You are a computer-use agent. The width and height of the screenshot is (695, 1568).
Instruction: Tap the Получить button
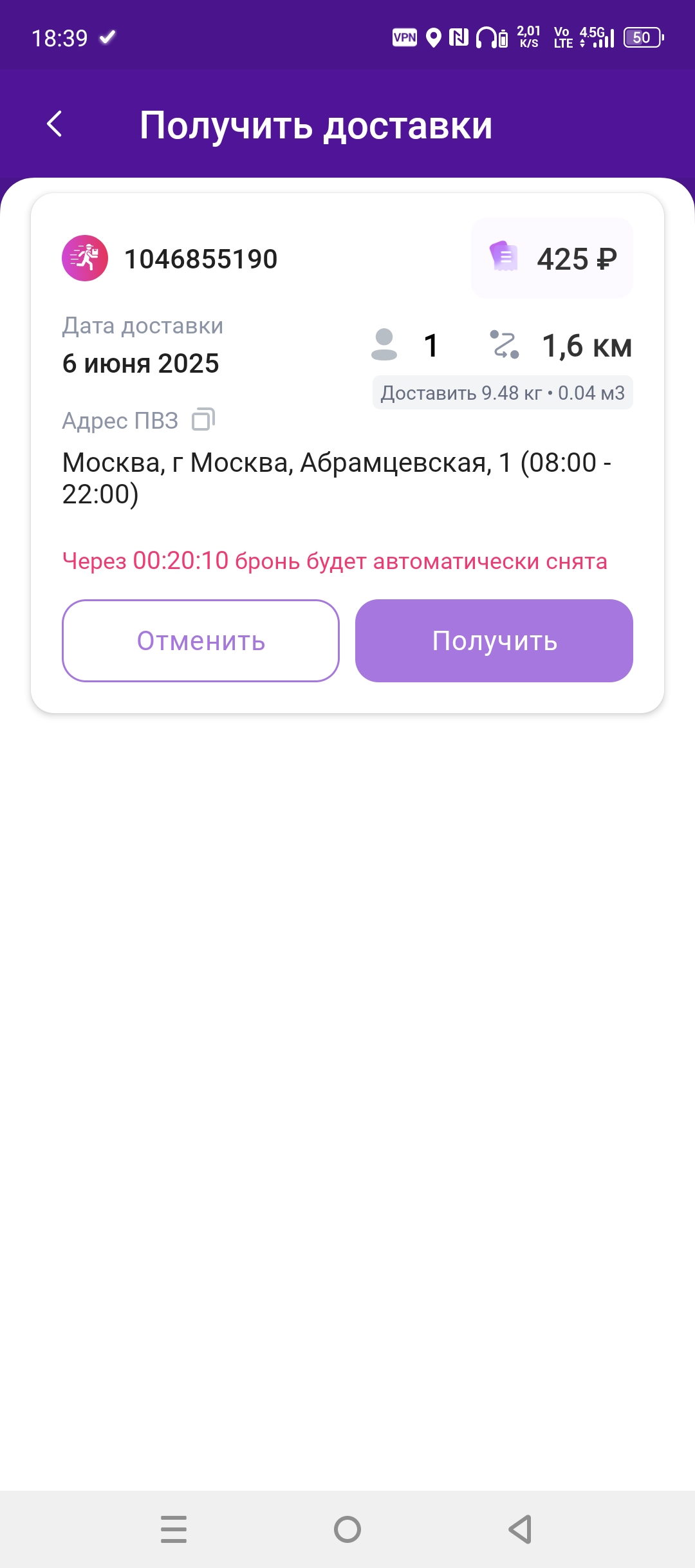point(494,641)
